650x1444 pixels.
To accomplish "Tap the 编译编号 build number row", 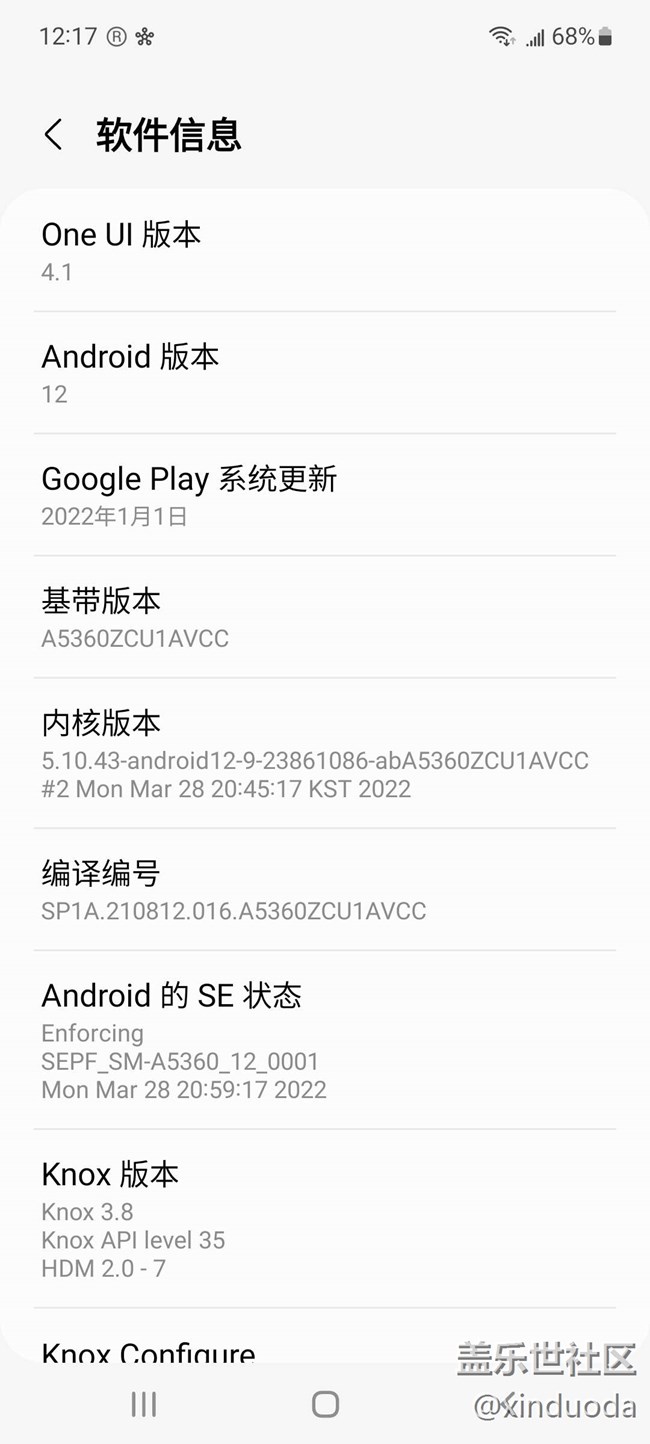I will [324, 889].
